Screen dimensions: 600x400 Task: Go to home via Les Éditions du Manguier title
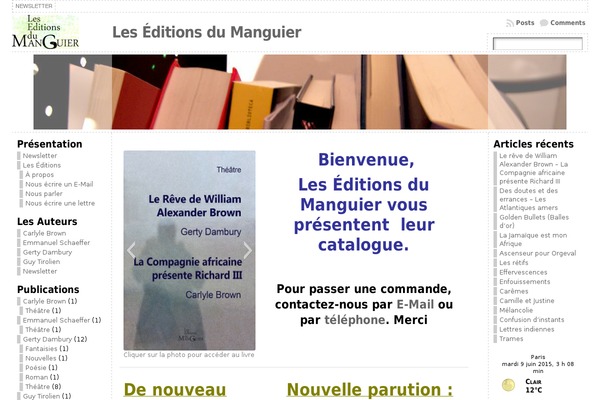pos(206,33)
